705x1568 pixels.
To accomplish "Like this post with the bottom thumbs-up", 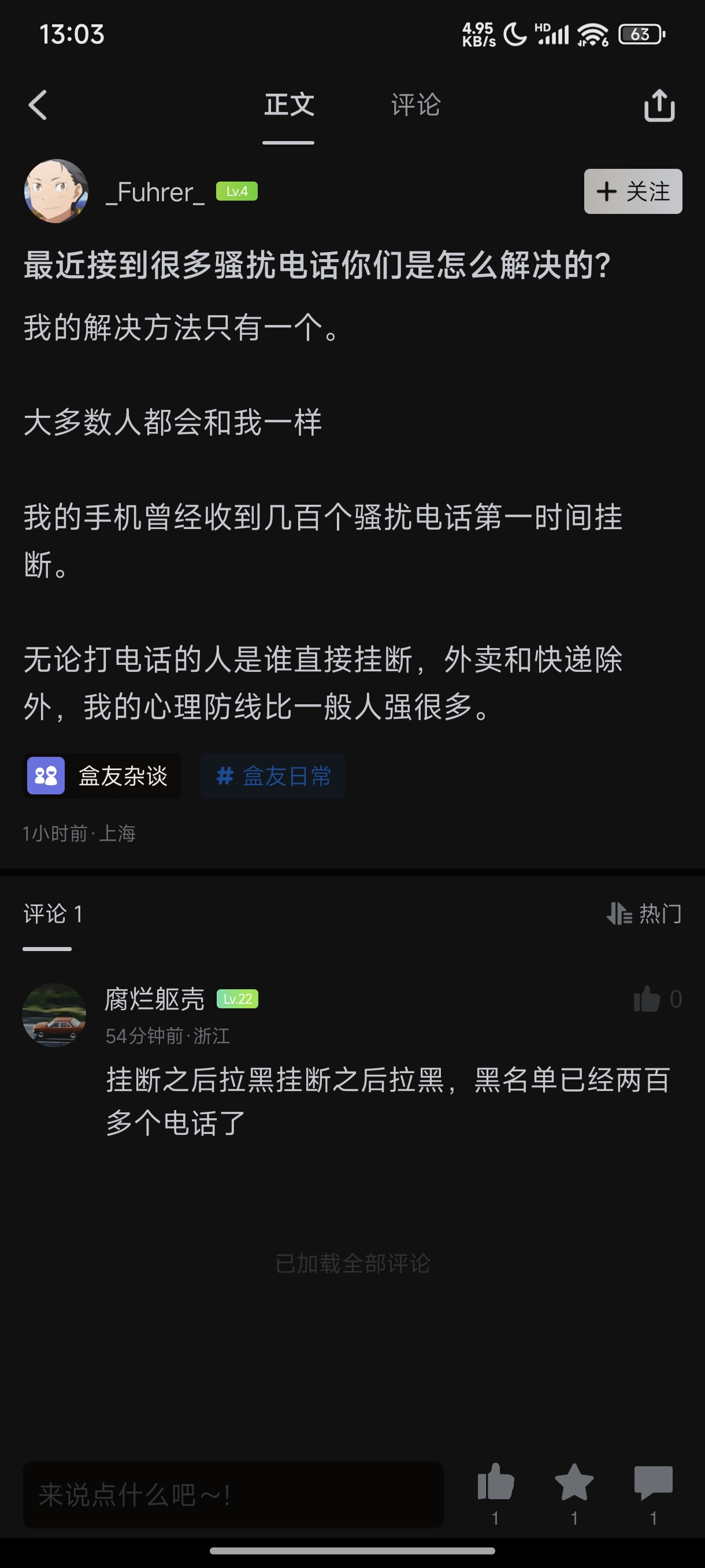I will click(x=496, y=1483).
